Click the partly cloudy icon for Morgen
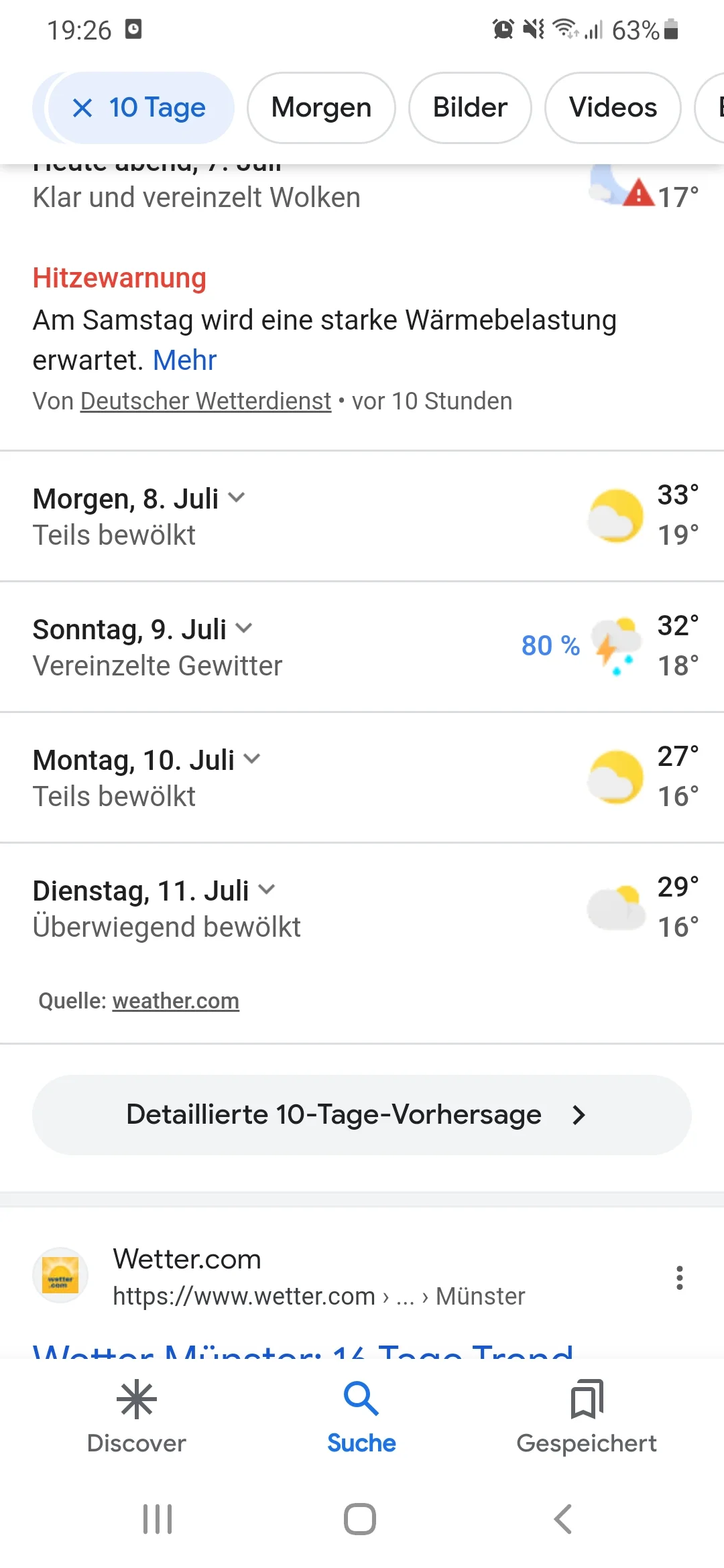The width and height of the screenshot is (724, 1568). (616, 515)
